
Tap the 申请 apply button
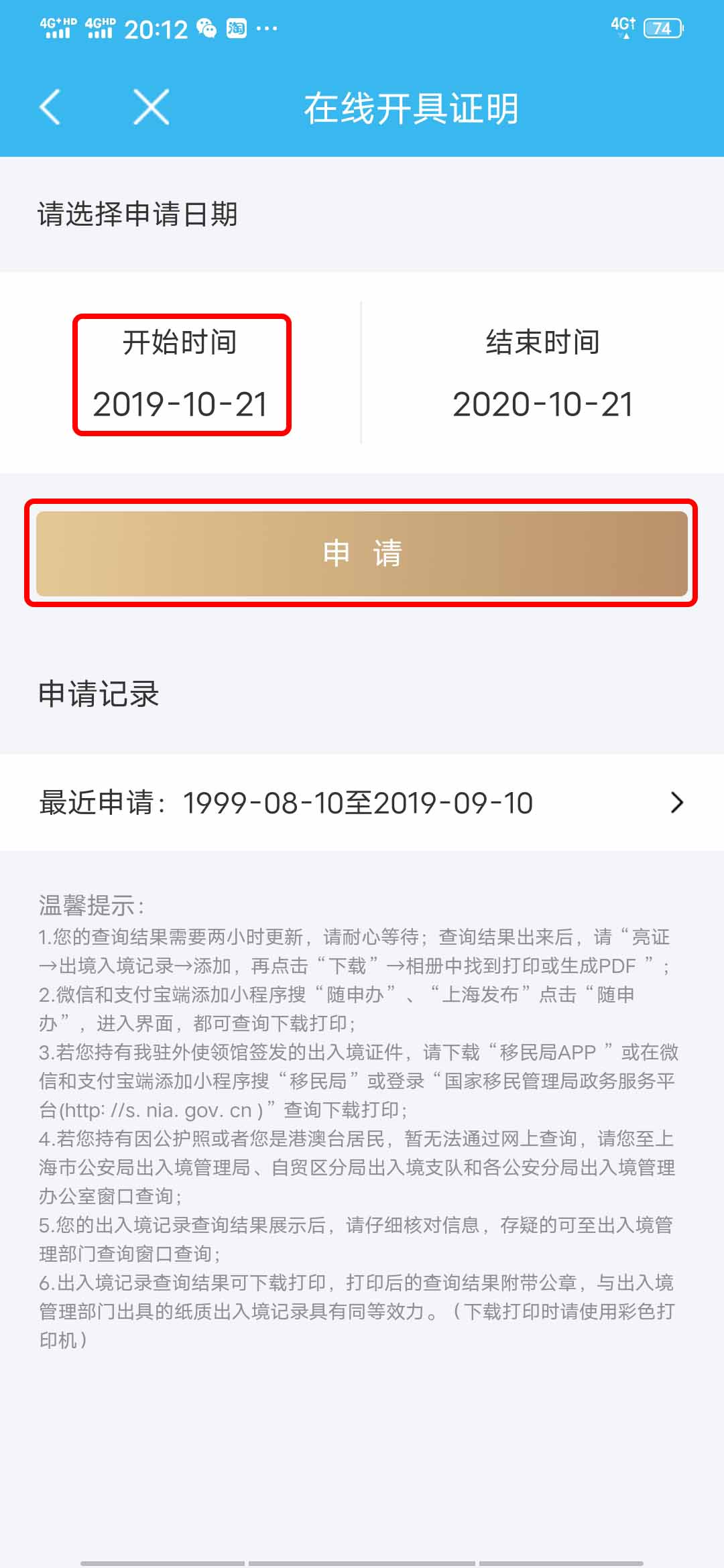point(362,553)
